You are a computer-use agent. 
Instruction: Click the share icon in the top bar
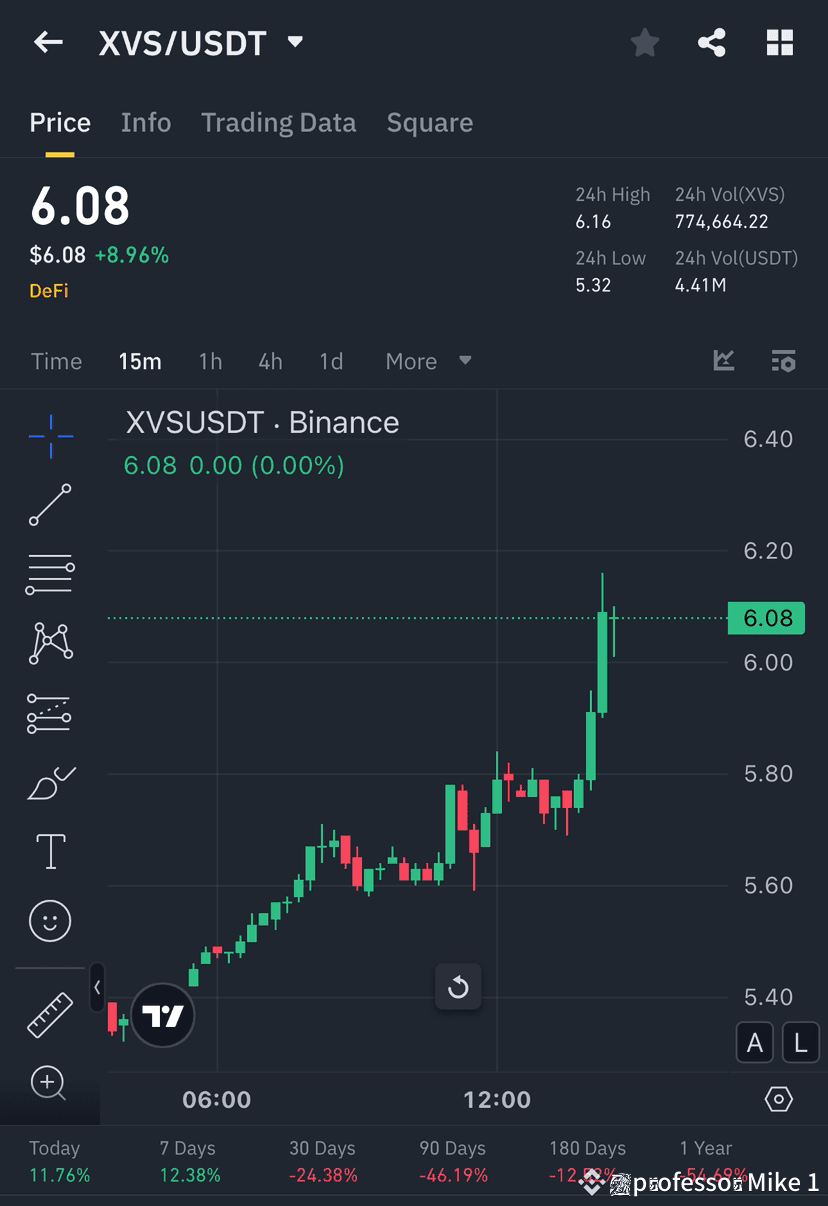coord(712,42)
